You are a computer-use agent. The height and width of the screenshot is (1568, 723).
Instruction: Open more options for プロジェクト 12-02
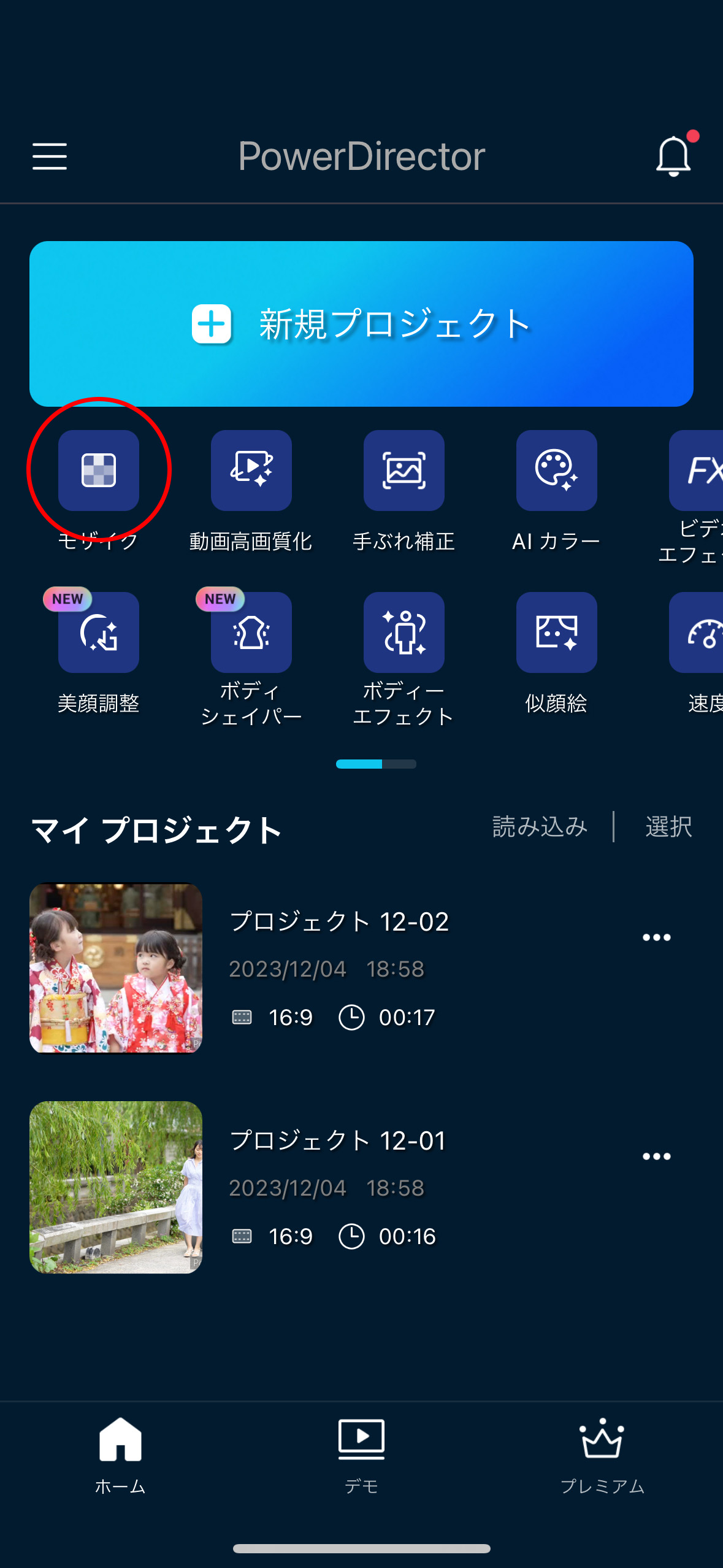(x=656, y=937)
